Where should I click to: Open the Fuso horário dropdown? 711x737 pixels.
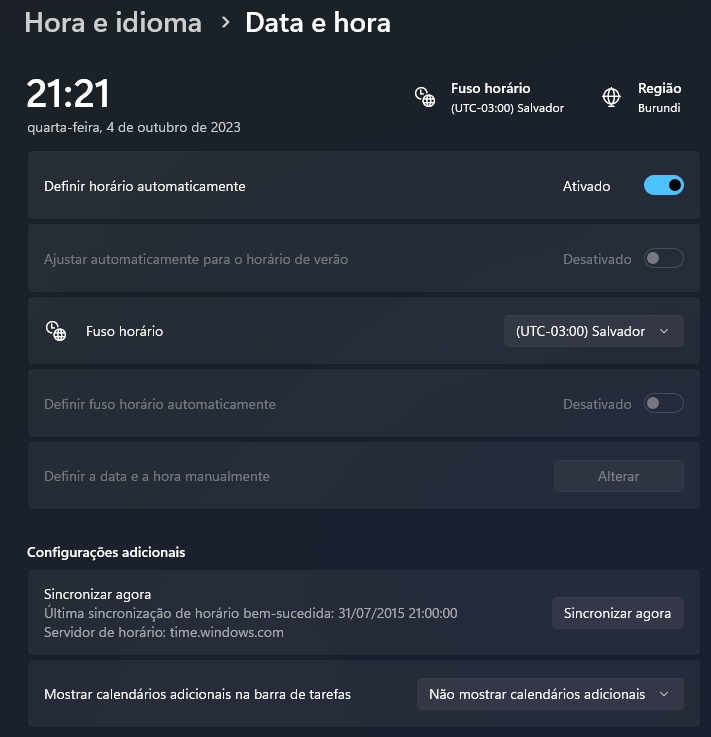pos(593,331)
